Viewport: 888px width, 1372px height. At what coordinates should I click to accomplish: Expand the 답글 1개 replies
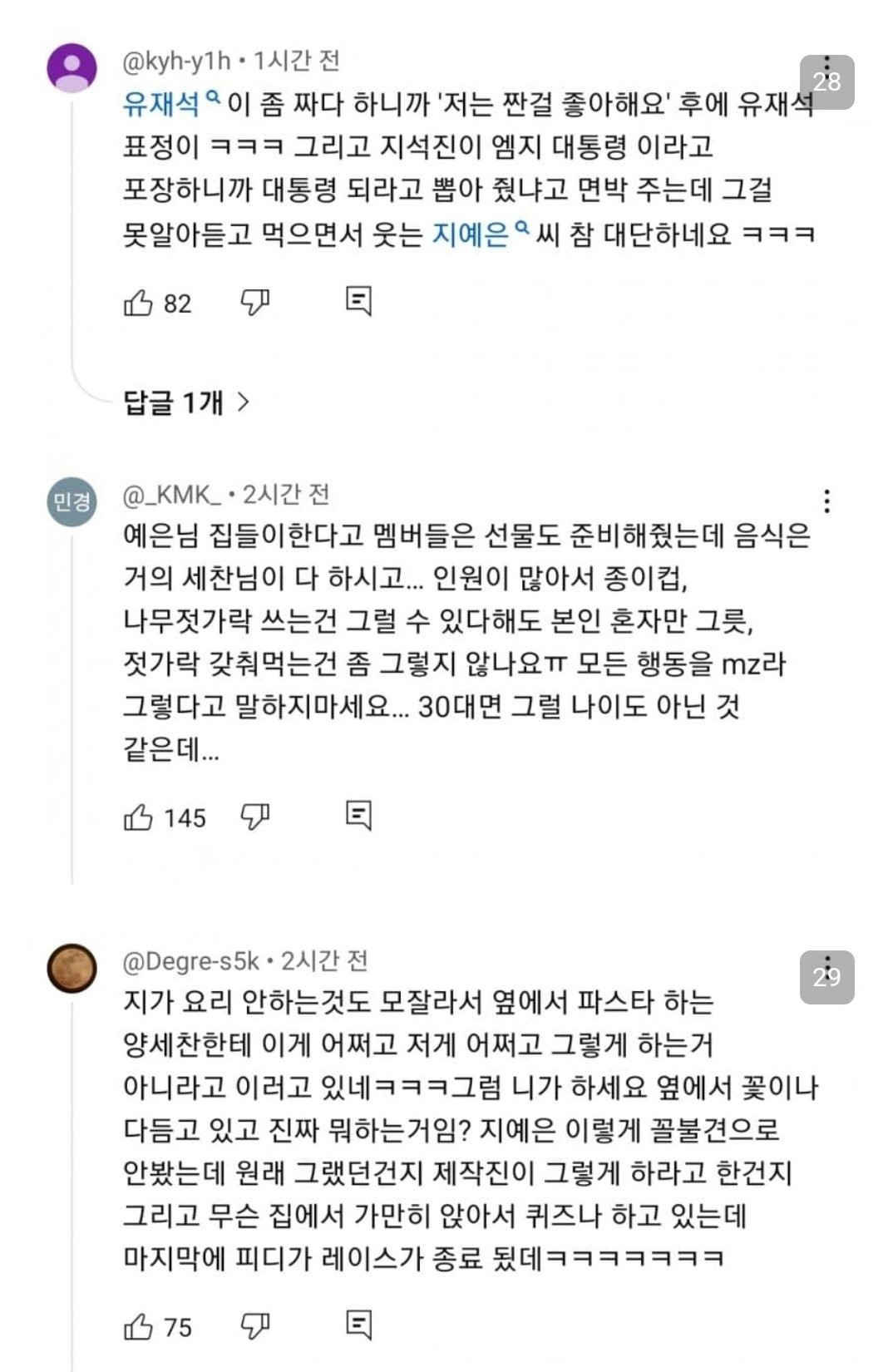[x=186, y=402]
